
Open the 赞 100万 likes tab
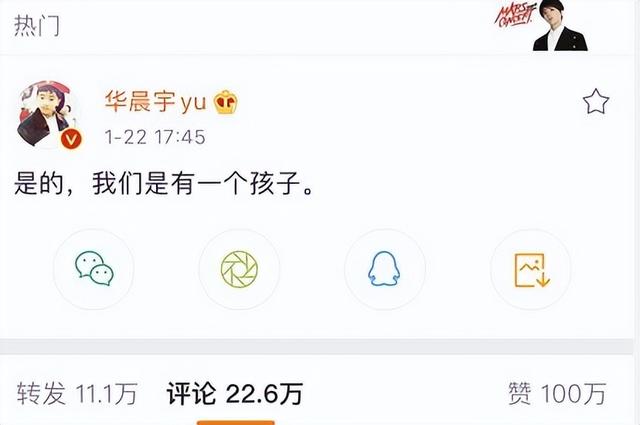[x=558, y=393]
